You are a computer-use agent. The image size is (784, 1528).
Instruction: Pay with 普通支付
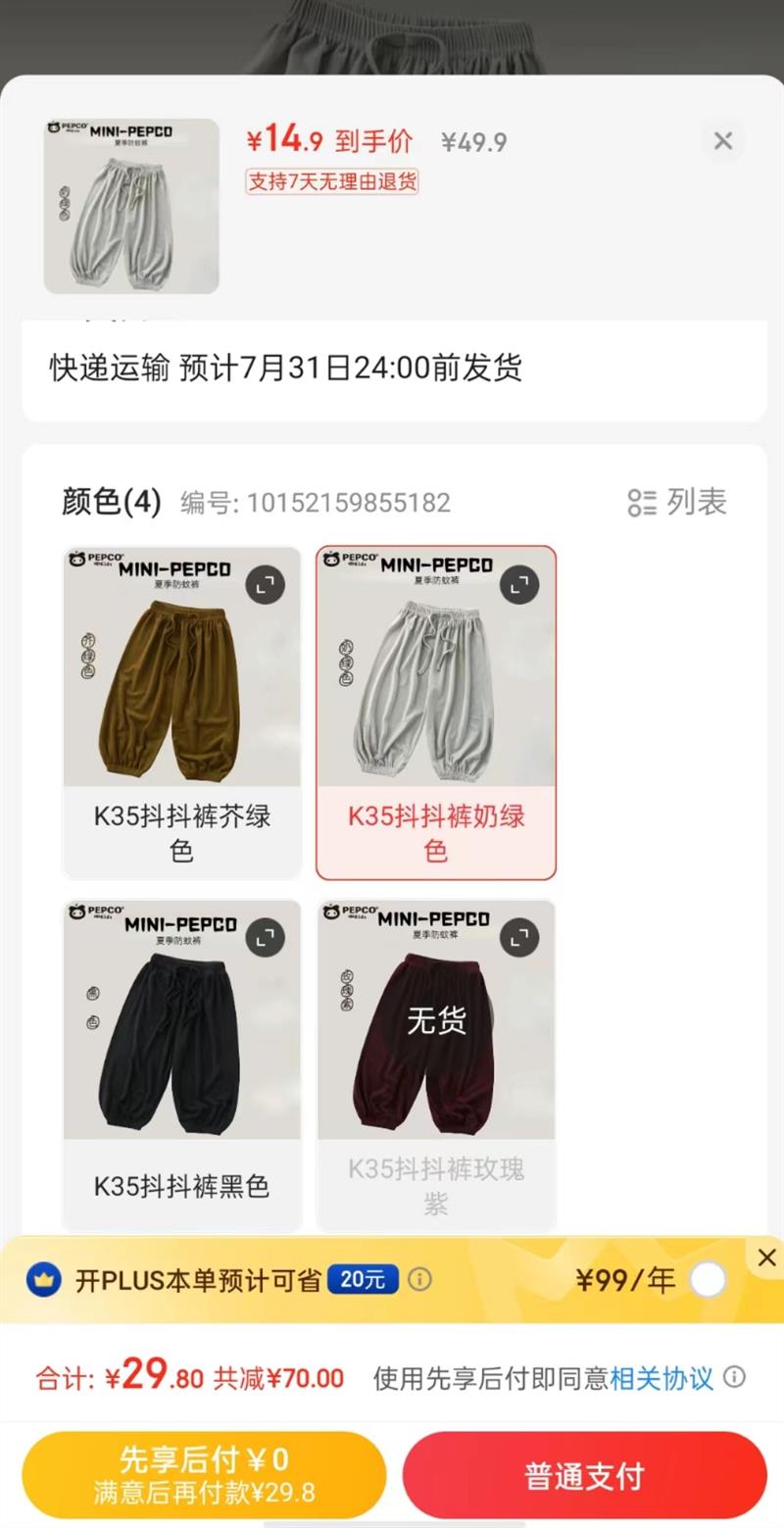[584, 1475]
